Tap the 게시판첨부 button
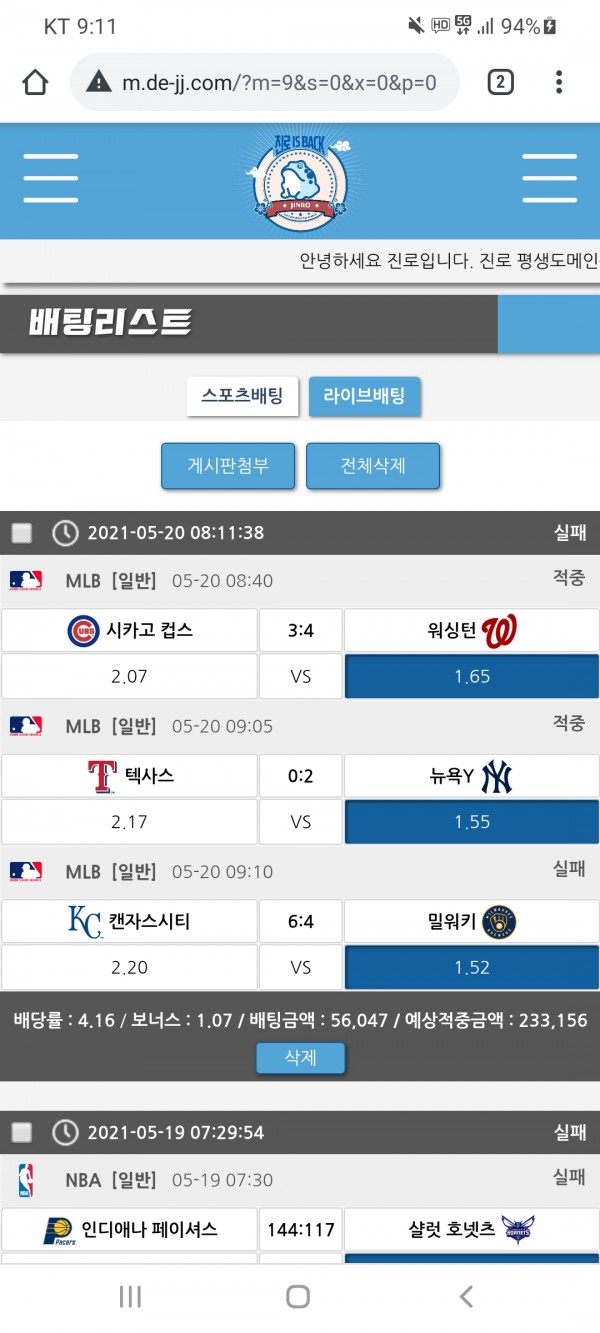This screenshot has width=600, height=1333. [228, 466]
